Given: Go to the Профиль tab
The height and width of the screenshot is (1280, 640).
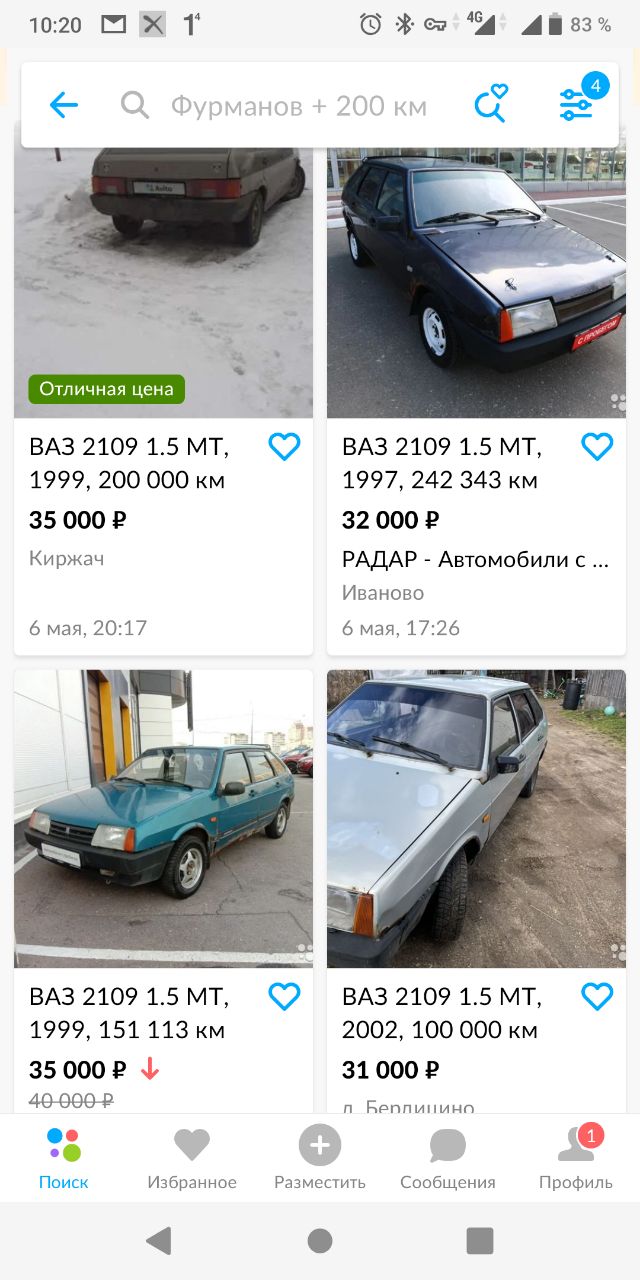Looking at the screenshot, I should click(x=576, y=1158).
